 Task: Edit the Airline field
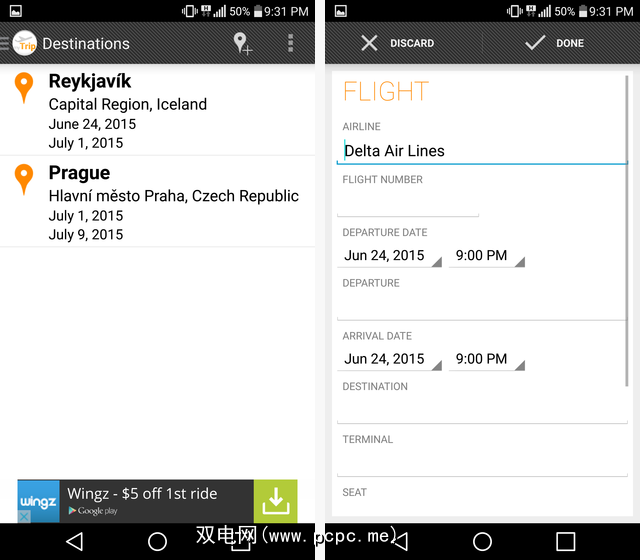[482, 151]
